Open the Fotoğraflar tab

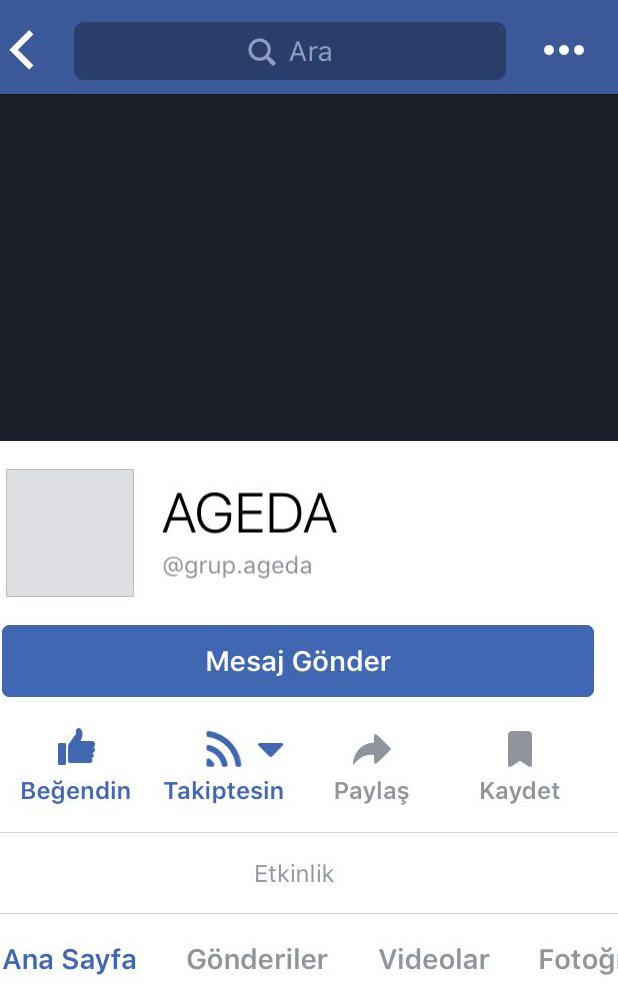(577, 960)
